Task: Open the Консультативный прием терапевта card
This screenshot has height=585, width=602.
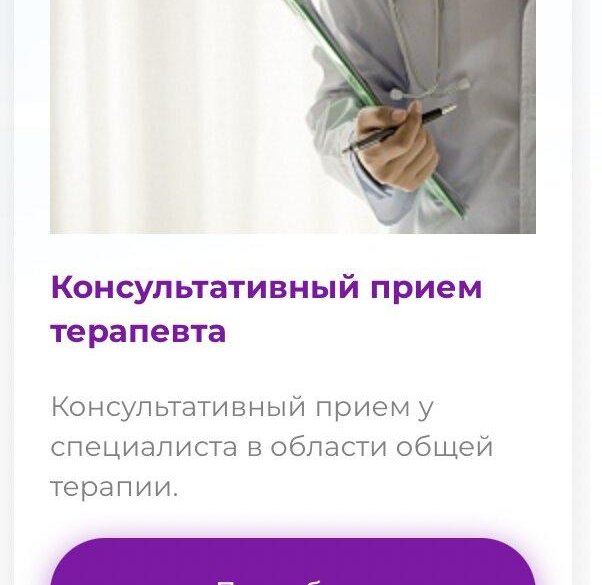Action: point(266,309)
